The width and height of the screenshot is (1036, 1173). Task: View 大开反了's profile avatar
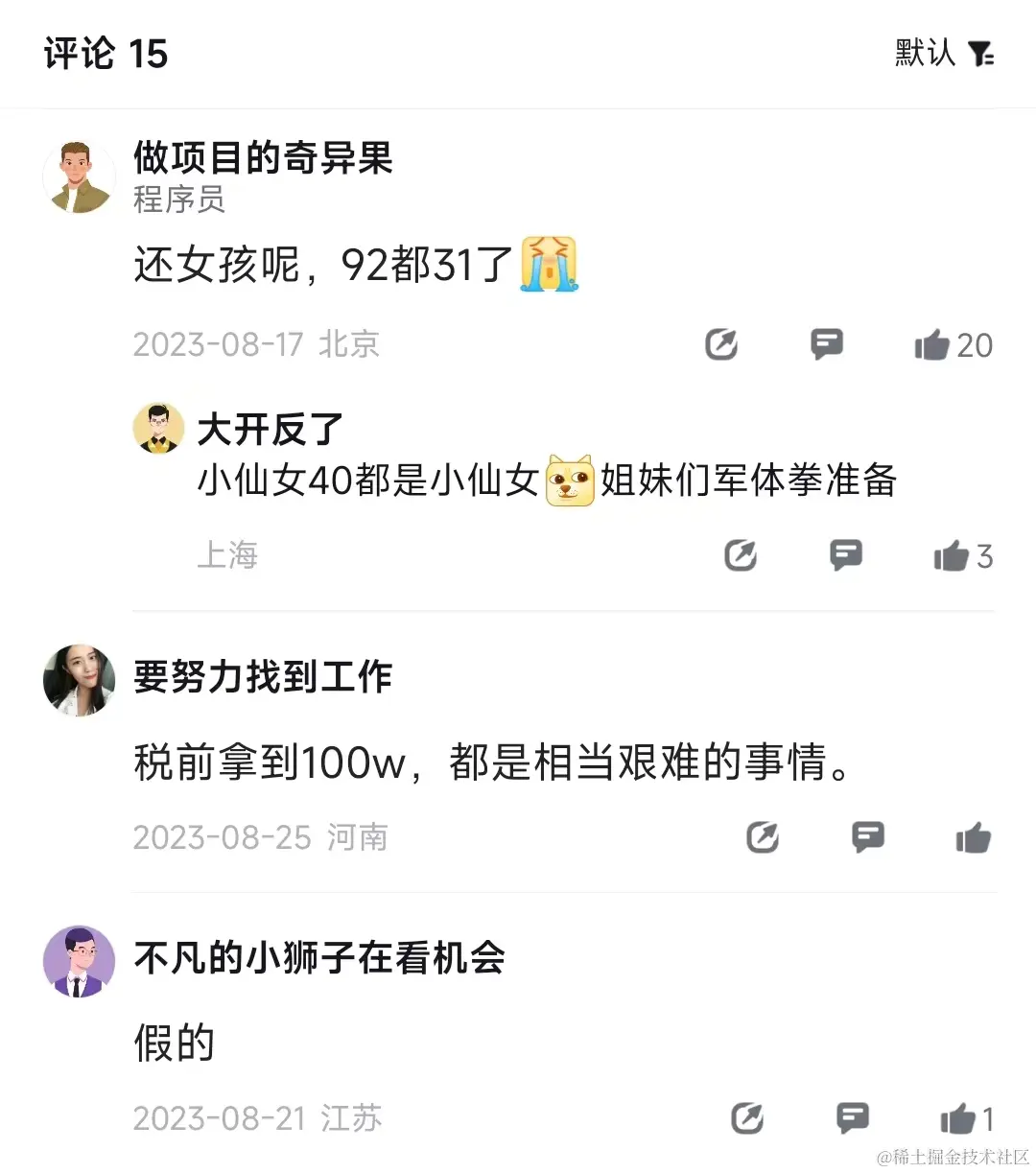(x=158, y=428)
